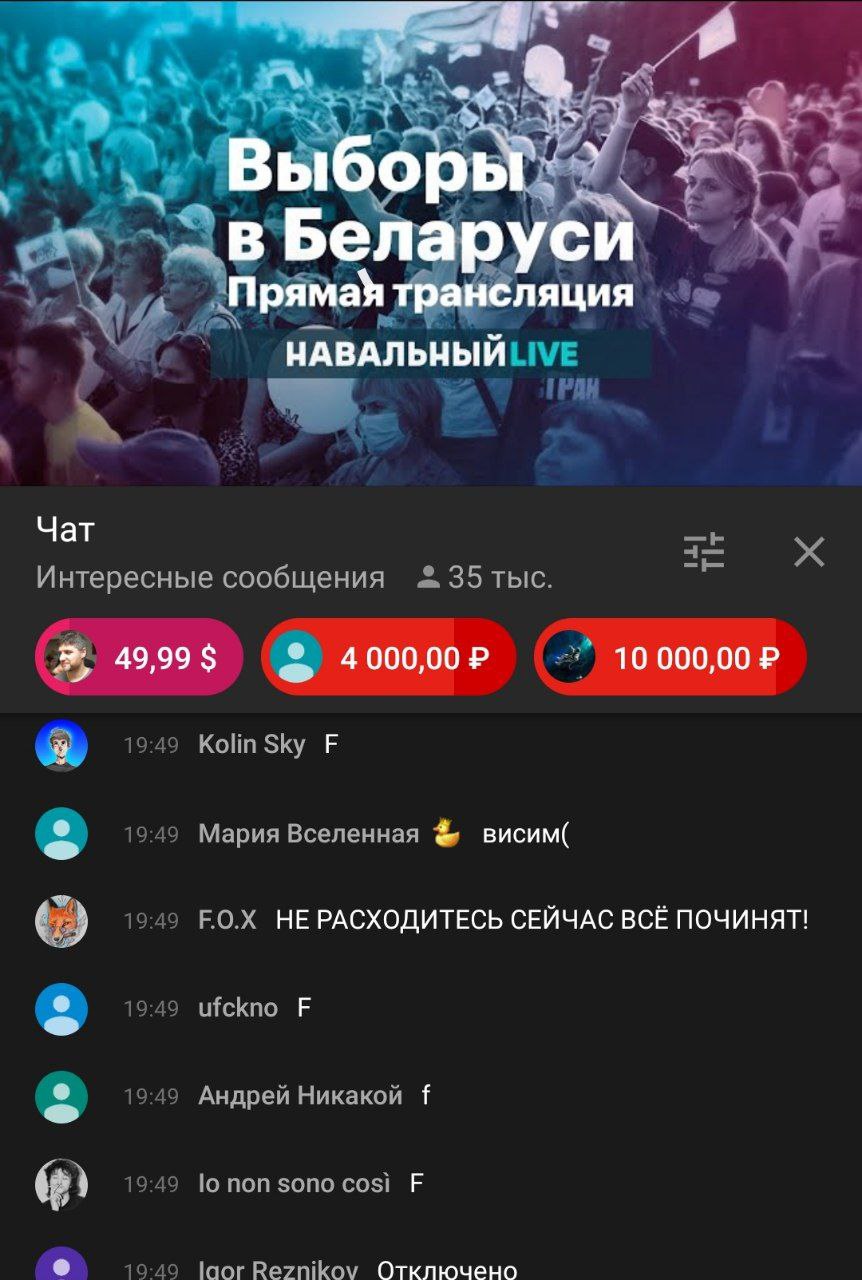Open the 10 000,00 ₽ Super Chat chip
This screenshot has width=862, height=1280.
tap(670, 657)
